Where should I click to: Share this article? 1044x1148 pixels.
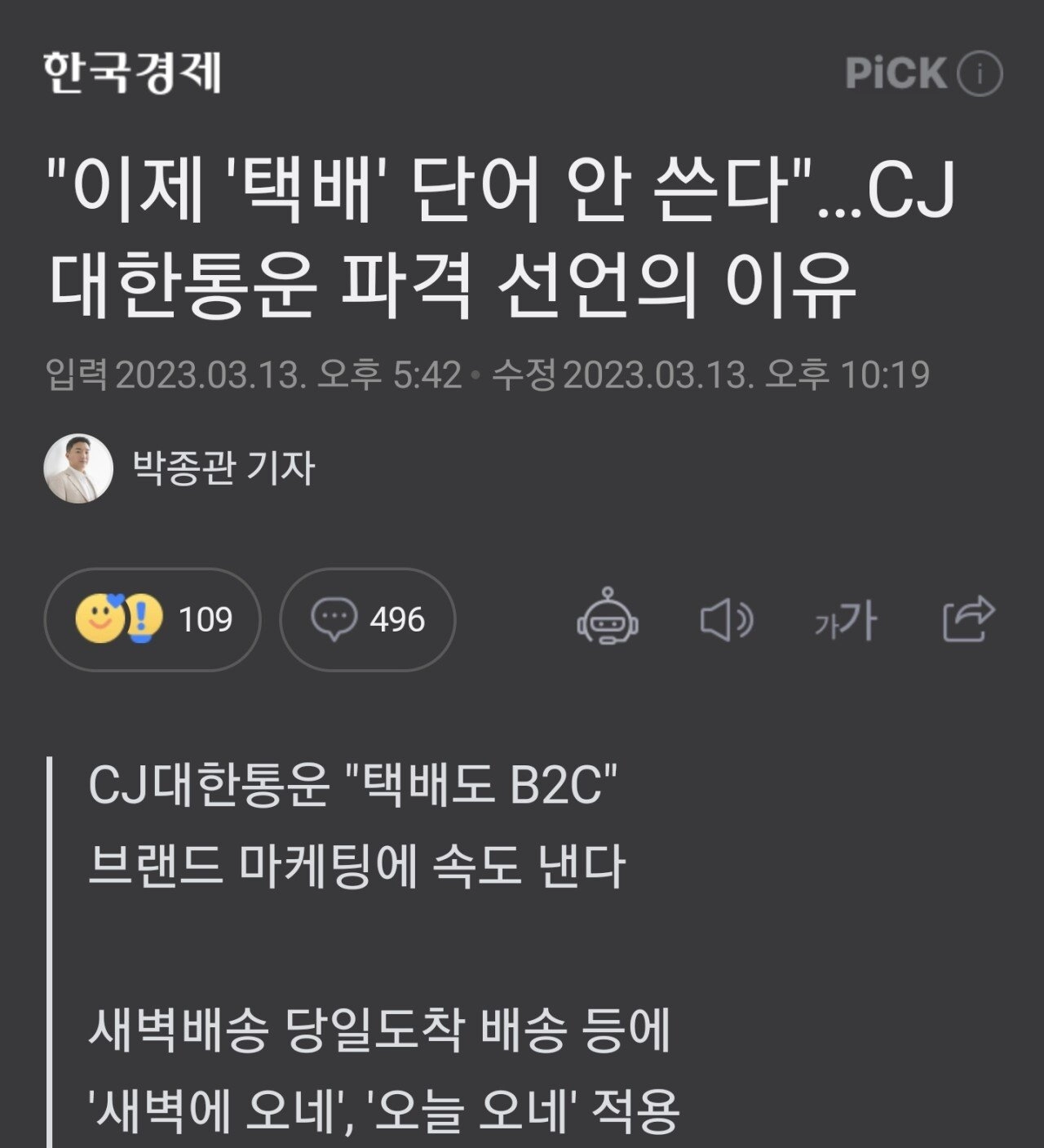pyautogui.click(x=968, y=619)
